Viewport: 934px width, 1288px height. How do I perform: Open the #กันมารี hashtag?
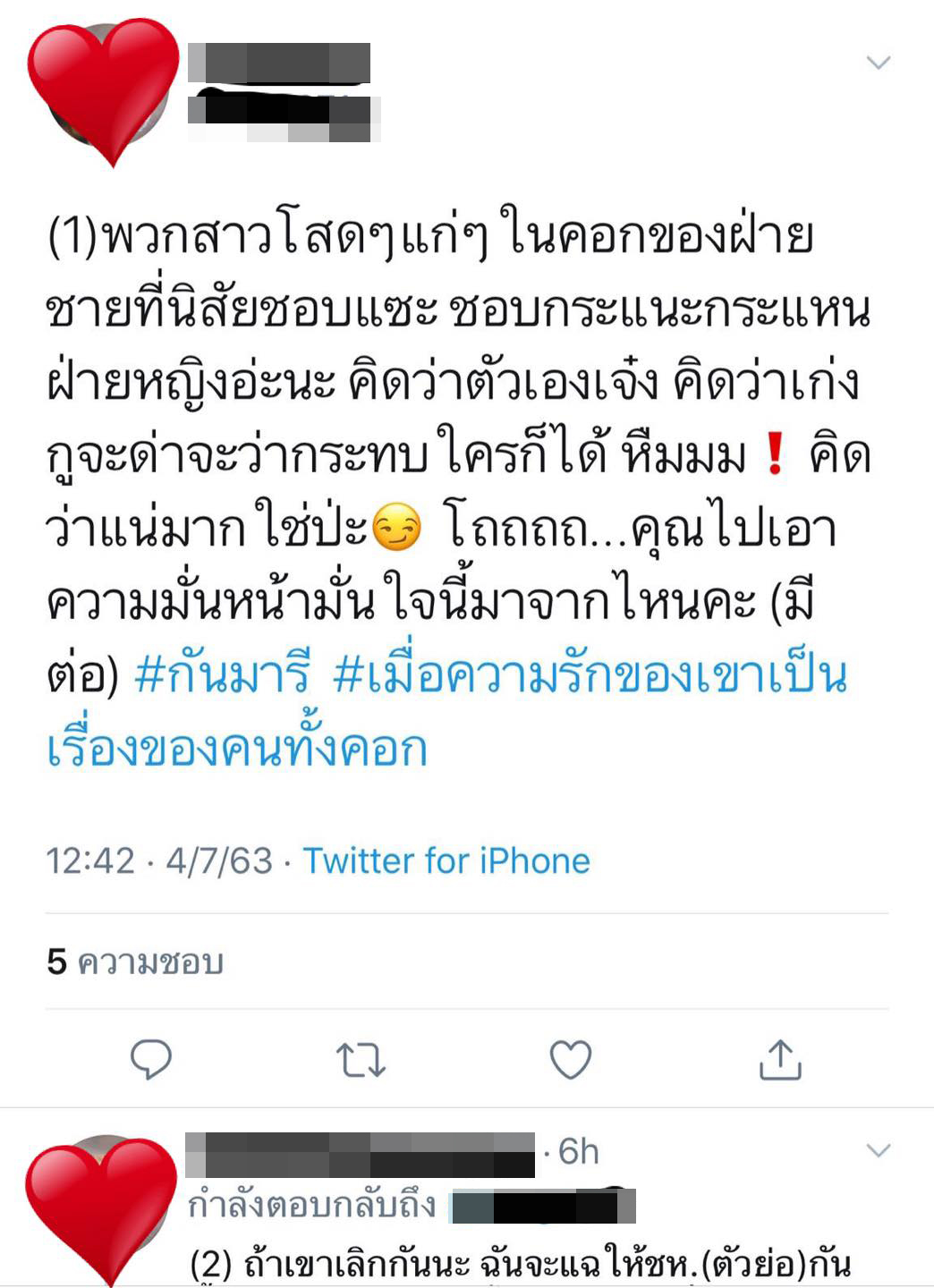click(x=223, y=674)
